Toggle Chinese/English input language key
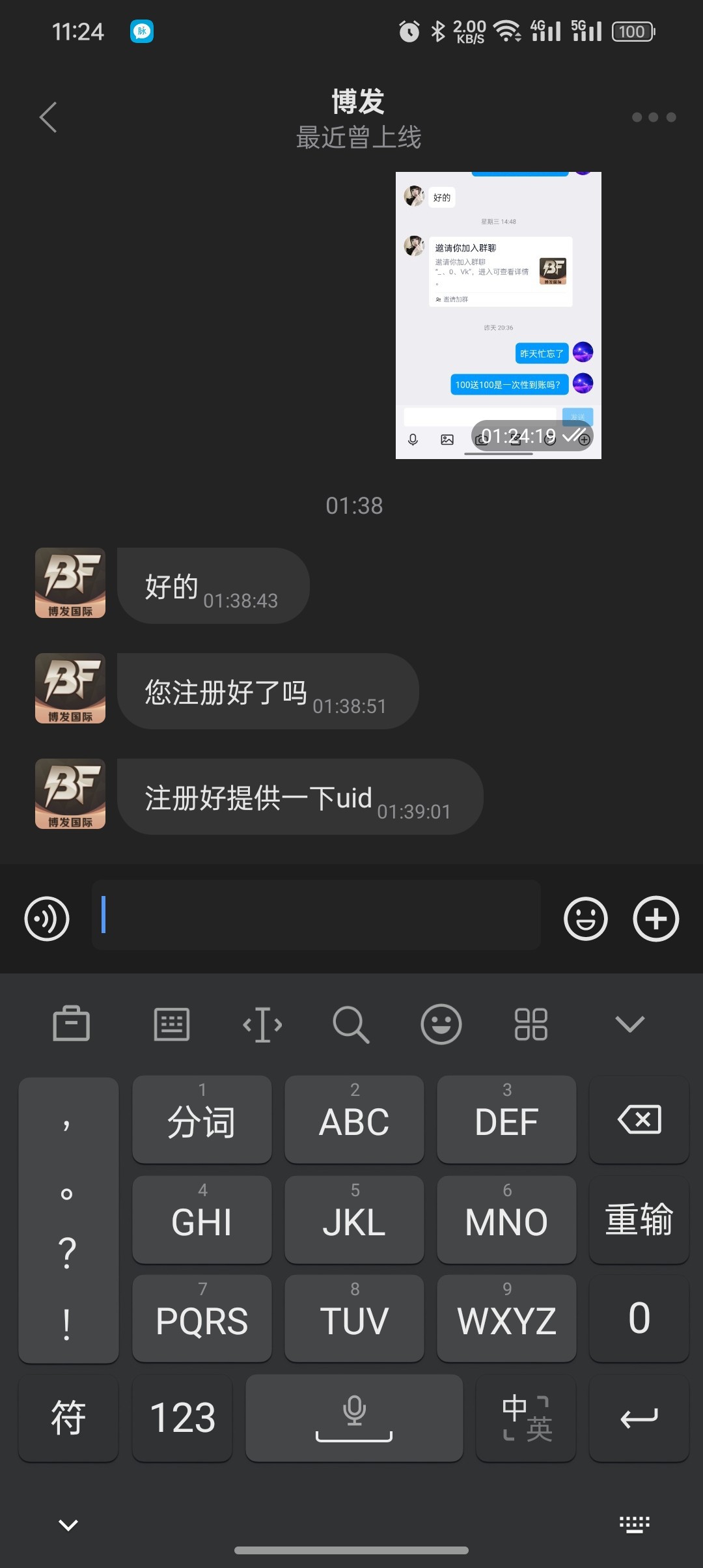The width and height of the screenshot is (703, 1568). 526,1418
